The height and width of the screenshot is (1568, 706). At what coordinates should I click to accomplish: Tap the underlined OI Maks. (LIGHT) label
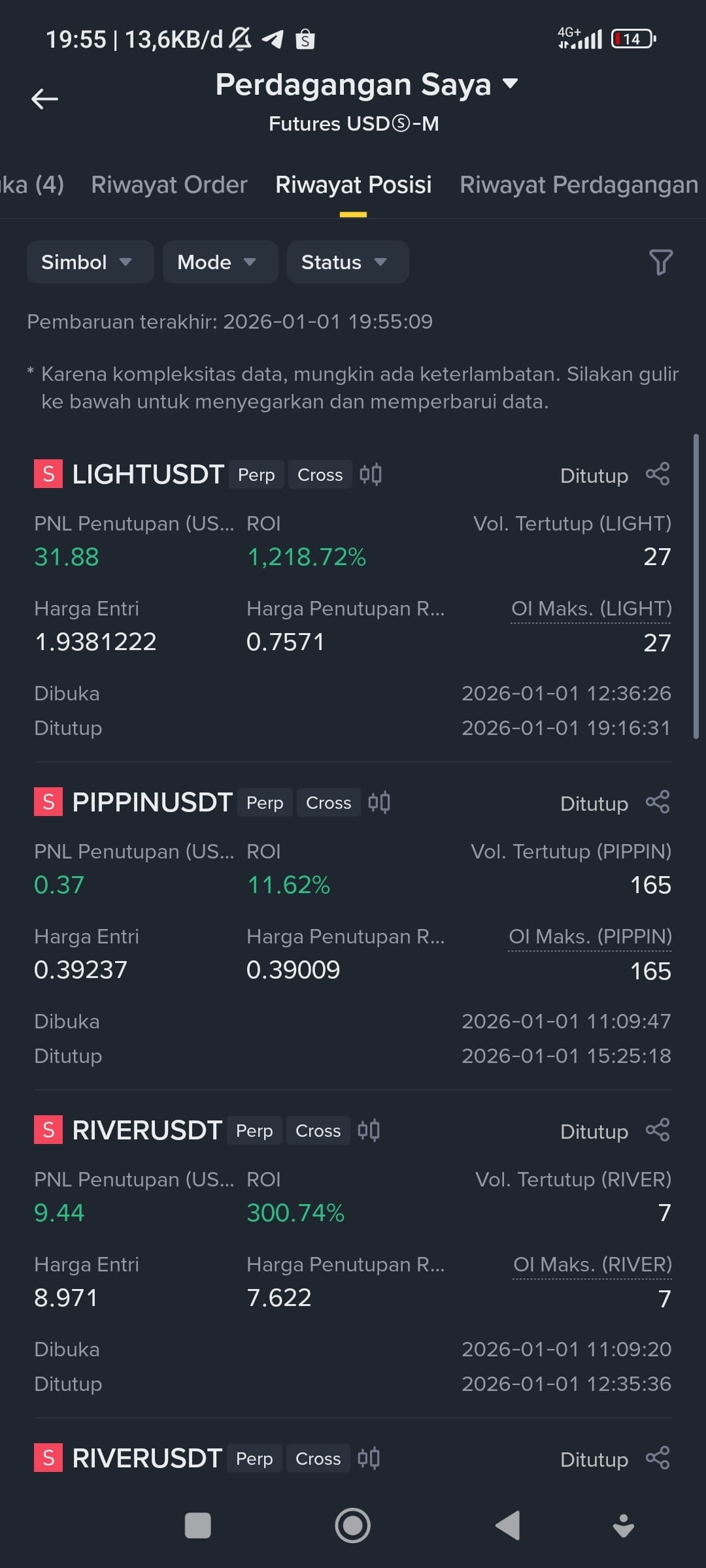coord(590,608)
